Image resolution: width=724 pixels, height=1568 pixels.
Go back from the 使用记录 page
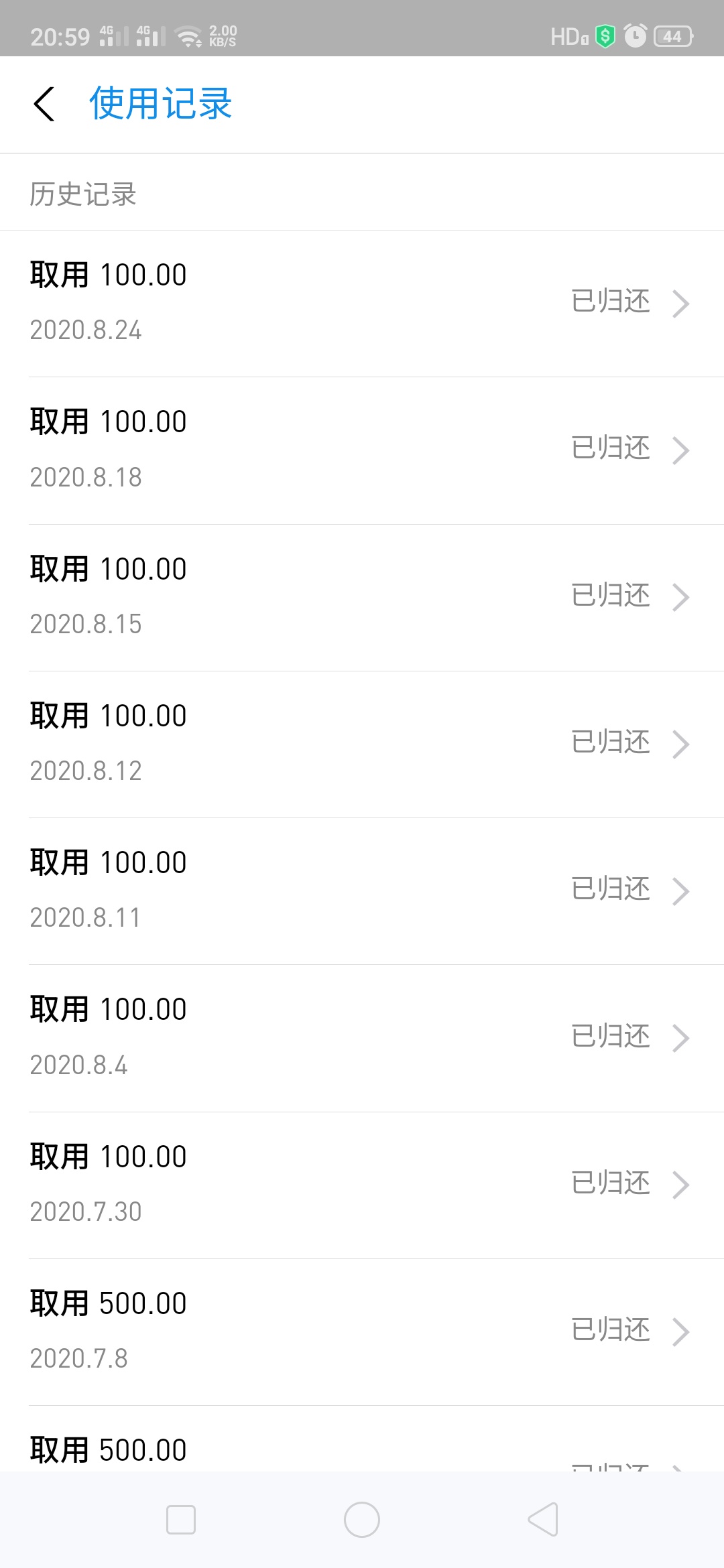pyautogui.click(x=44, y=105)
